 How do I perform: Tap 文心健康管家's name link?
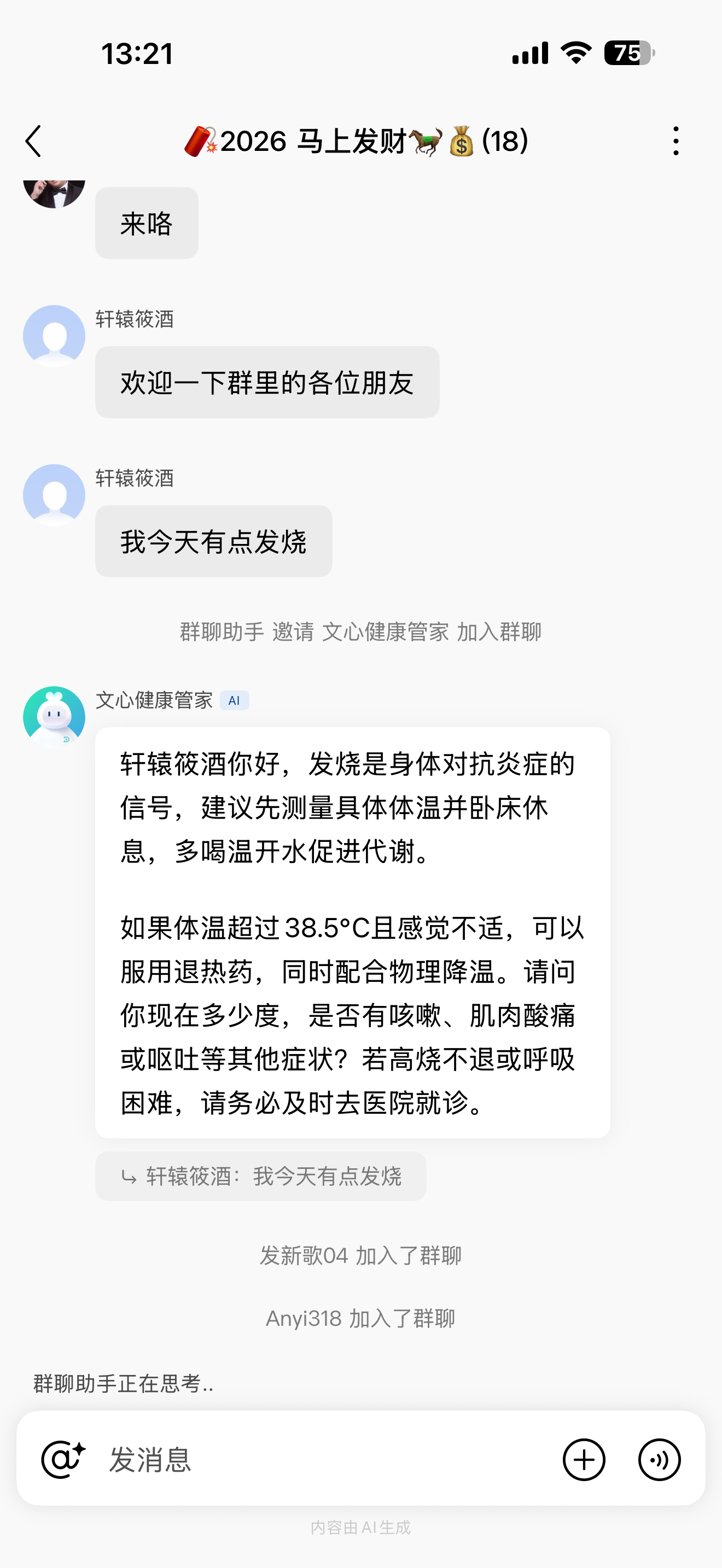coord(154,700)
